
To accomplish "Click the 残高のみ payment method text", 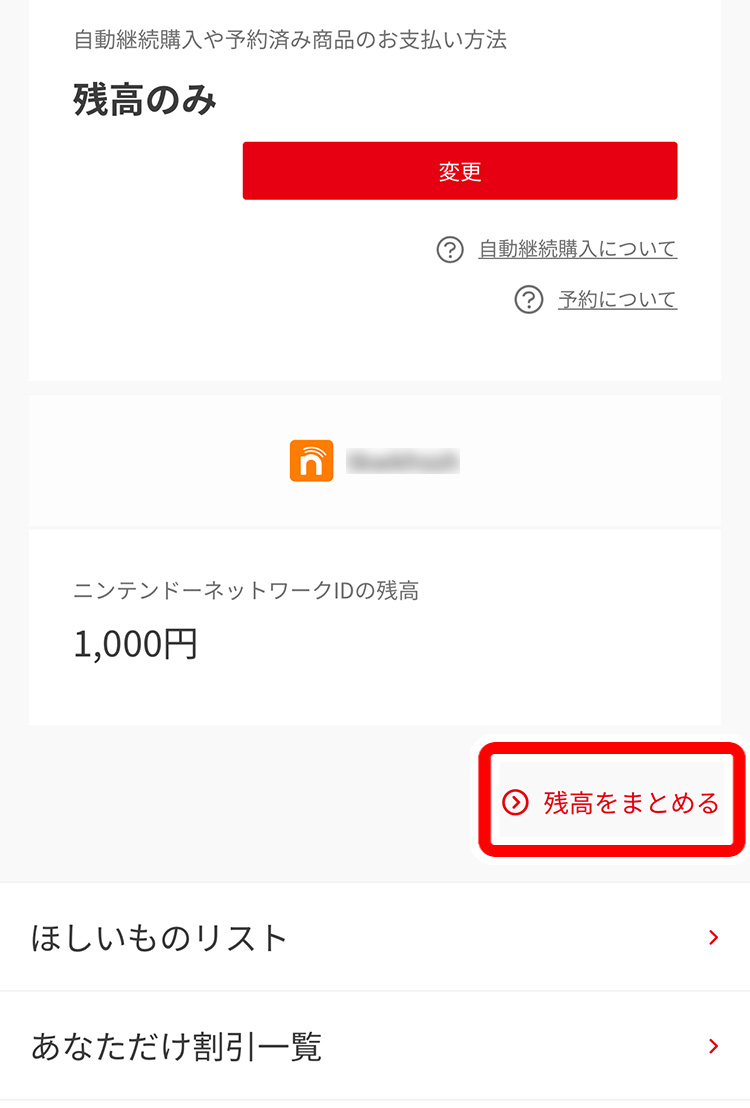I will (x=144, y=99).
